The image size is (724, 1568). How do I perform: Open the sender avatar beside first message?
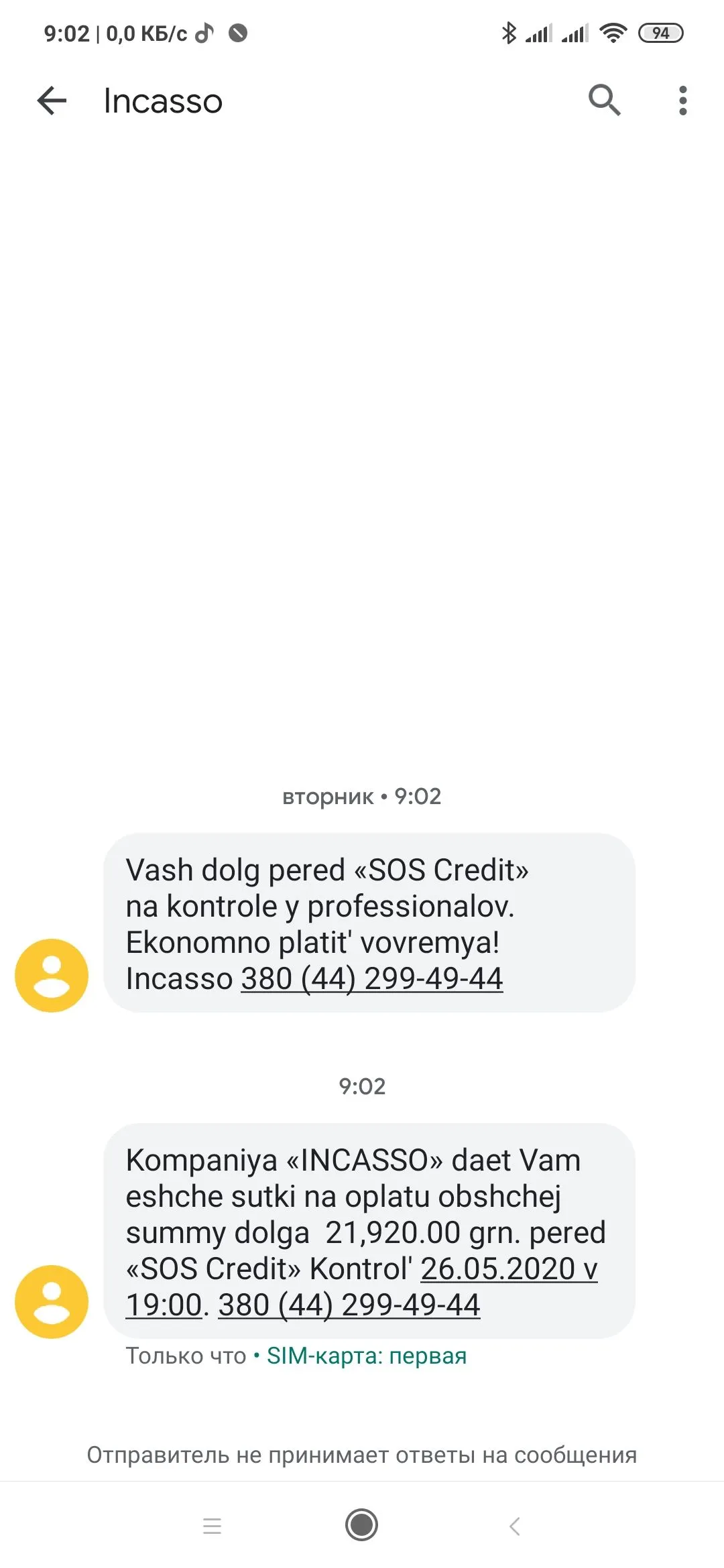pos(52,976)
